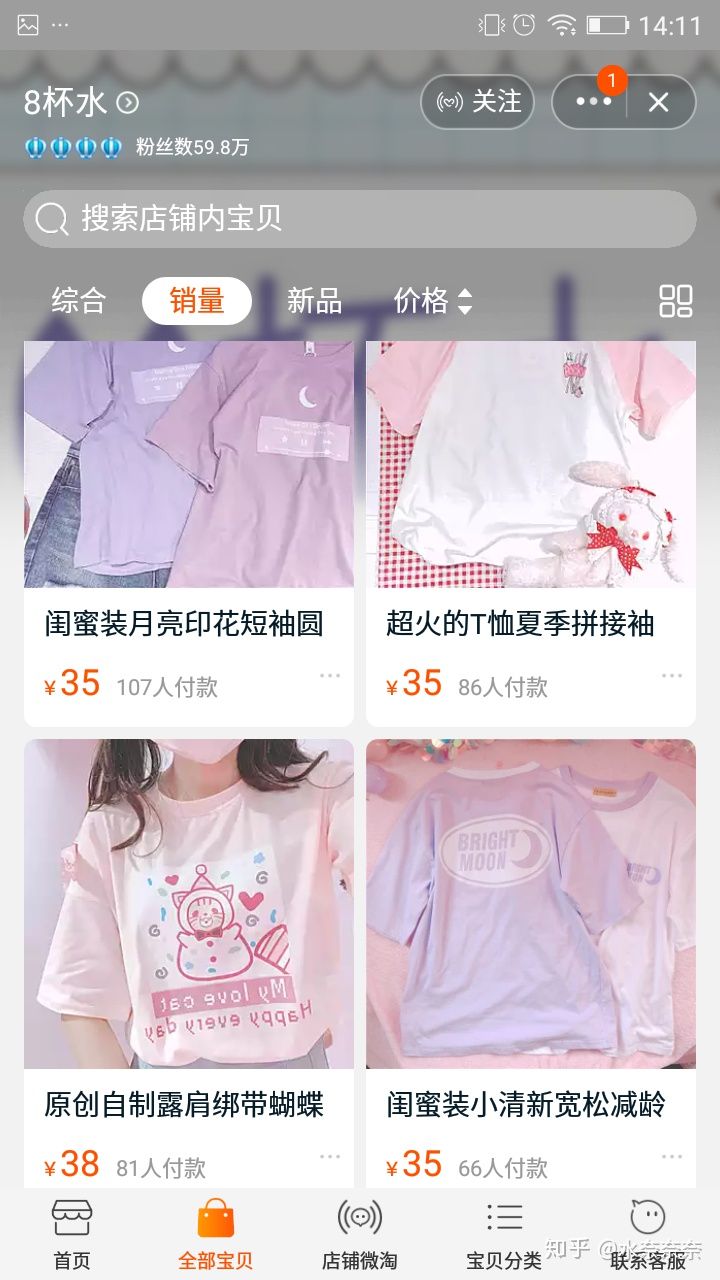Follow the shop with 关注 button
720x1280 pixels.
coord(477,102)
